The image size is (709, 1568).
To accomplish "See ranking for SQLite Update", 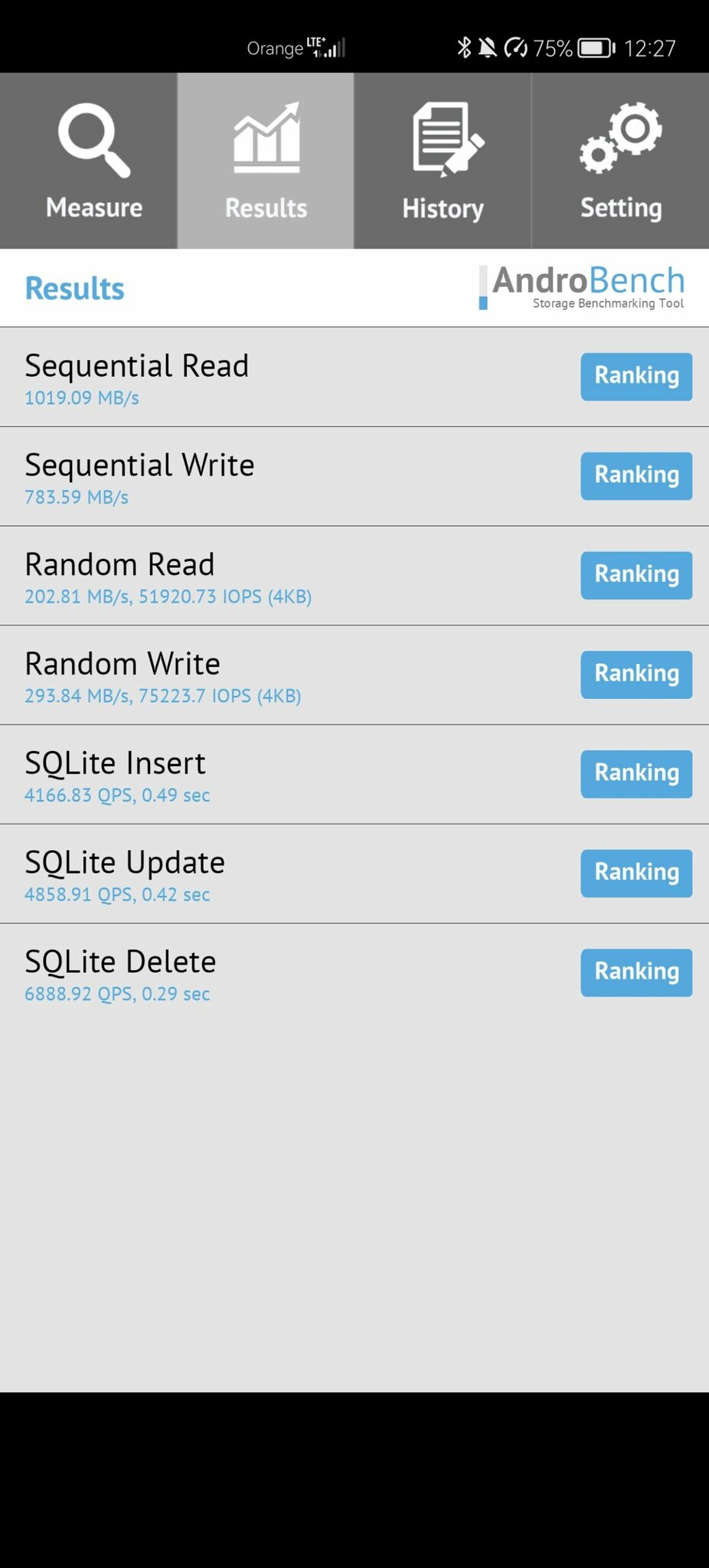I will pos(636,873).
